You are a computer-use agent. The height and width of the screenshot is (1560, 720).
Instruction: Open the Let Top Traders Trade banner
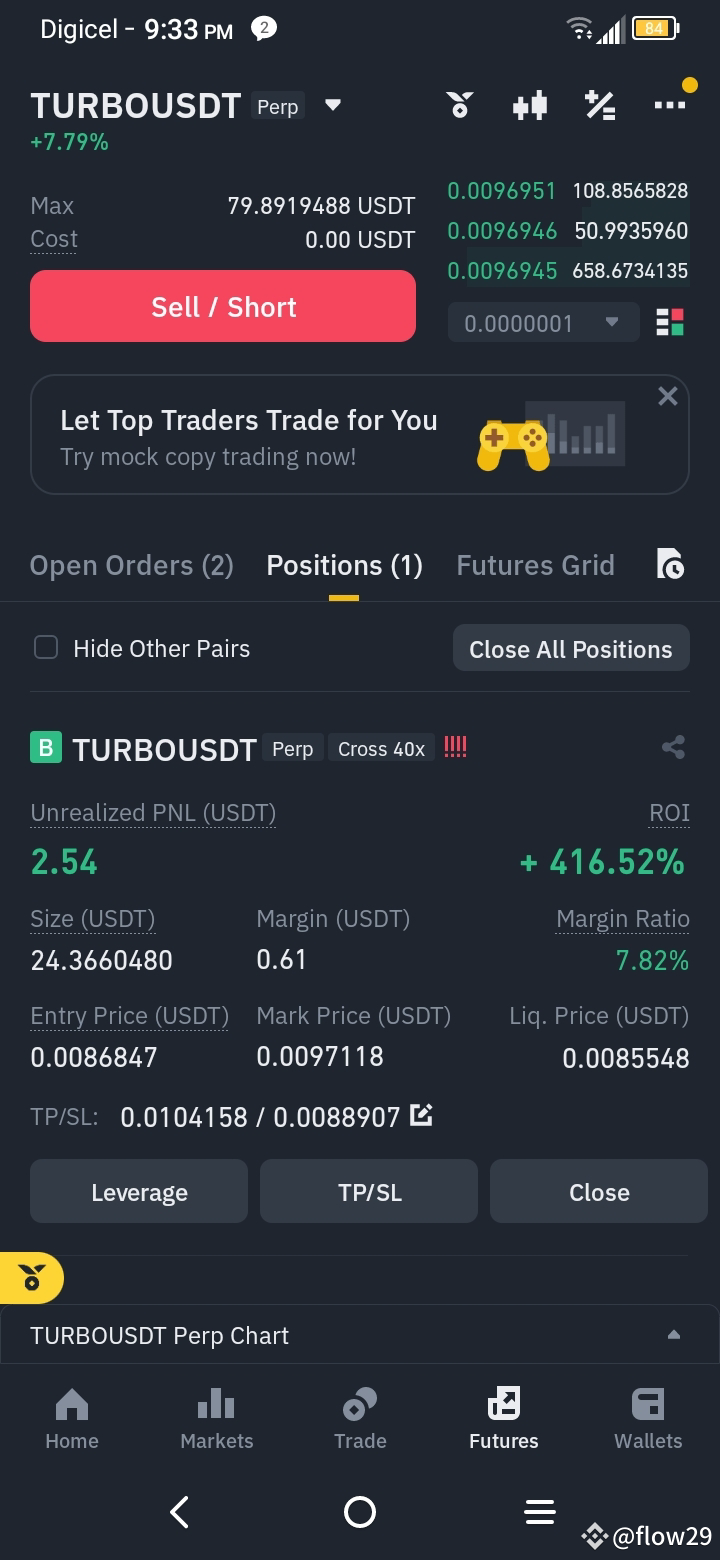(360, 435)
